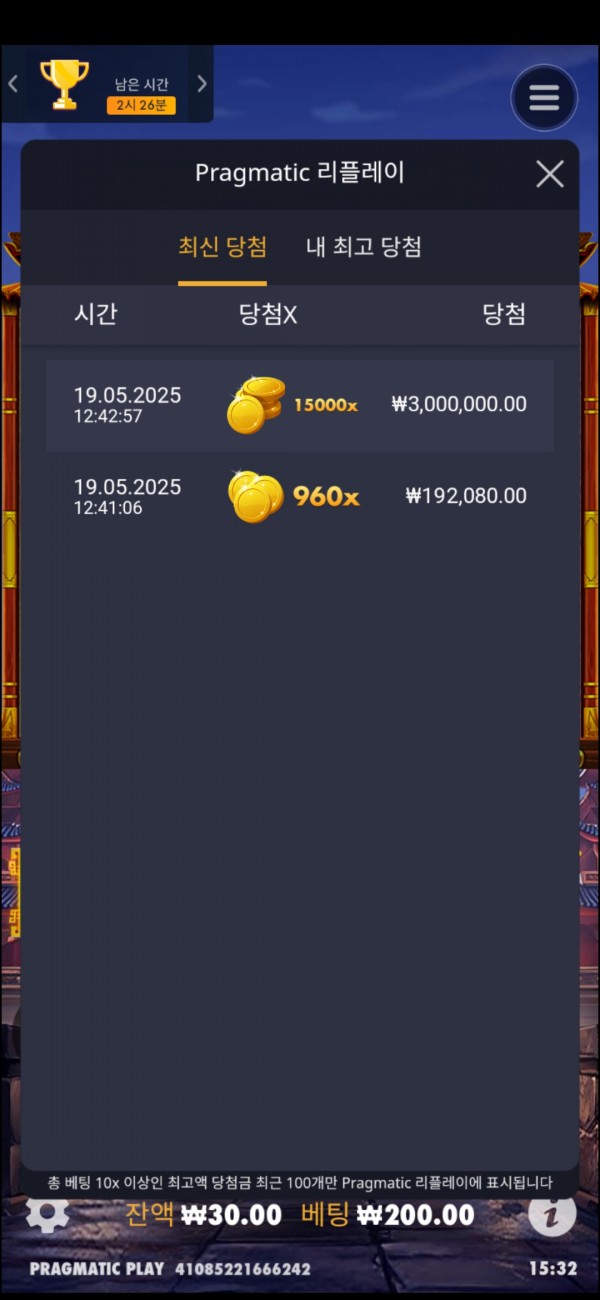Screen dimensions: 600x1300
Task: Open the game info button
Action: (552, 1214)
